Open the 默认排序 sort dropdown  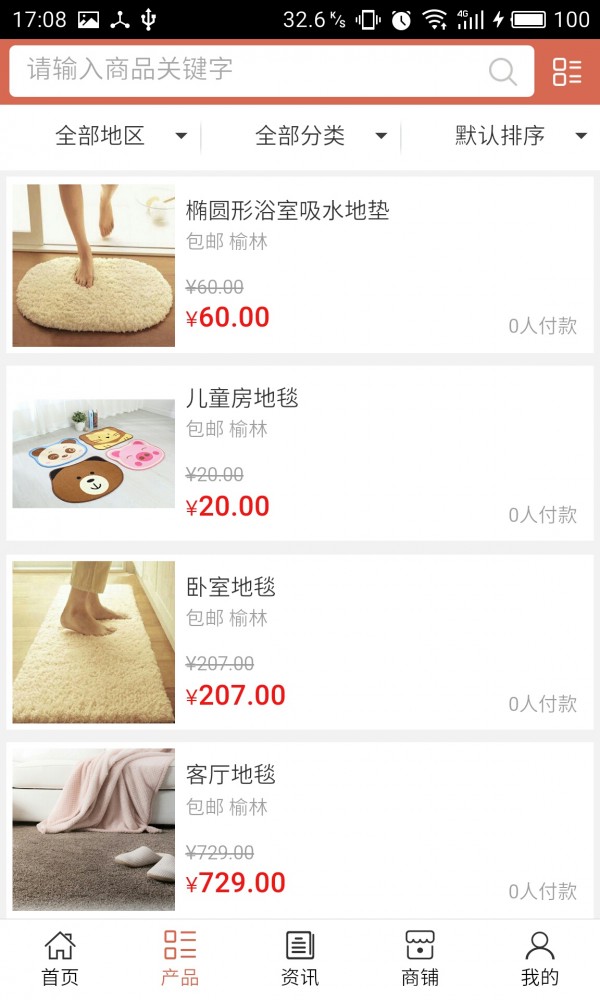pos(520,136)
